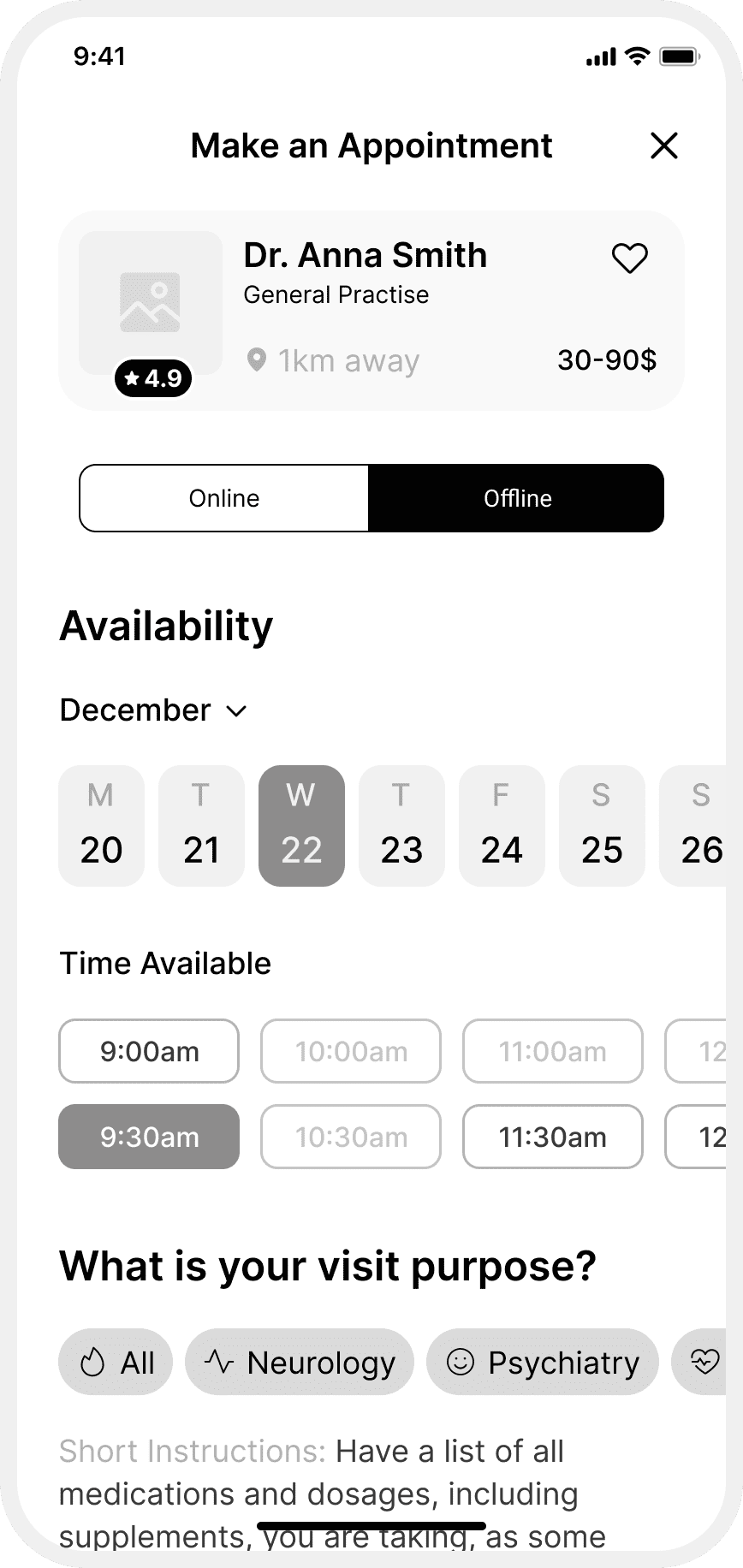Pick Wednesday the 22nd
The image size is (743, 1568).
click(301, 825)
